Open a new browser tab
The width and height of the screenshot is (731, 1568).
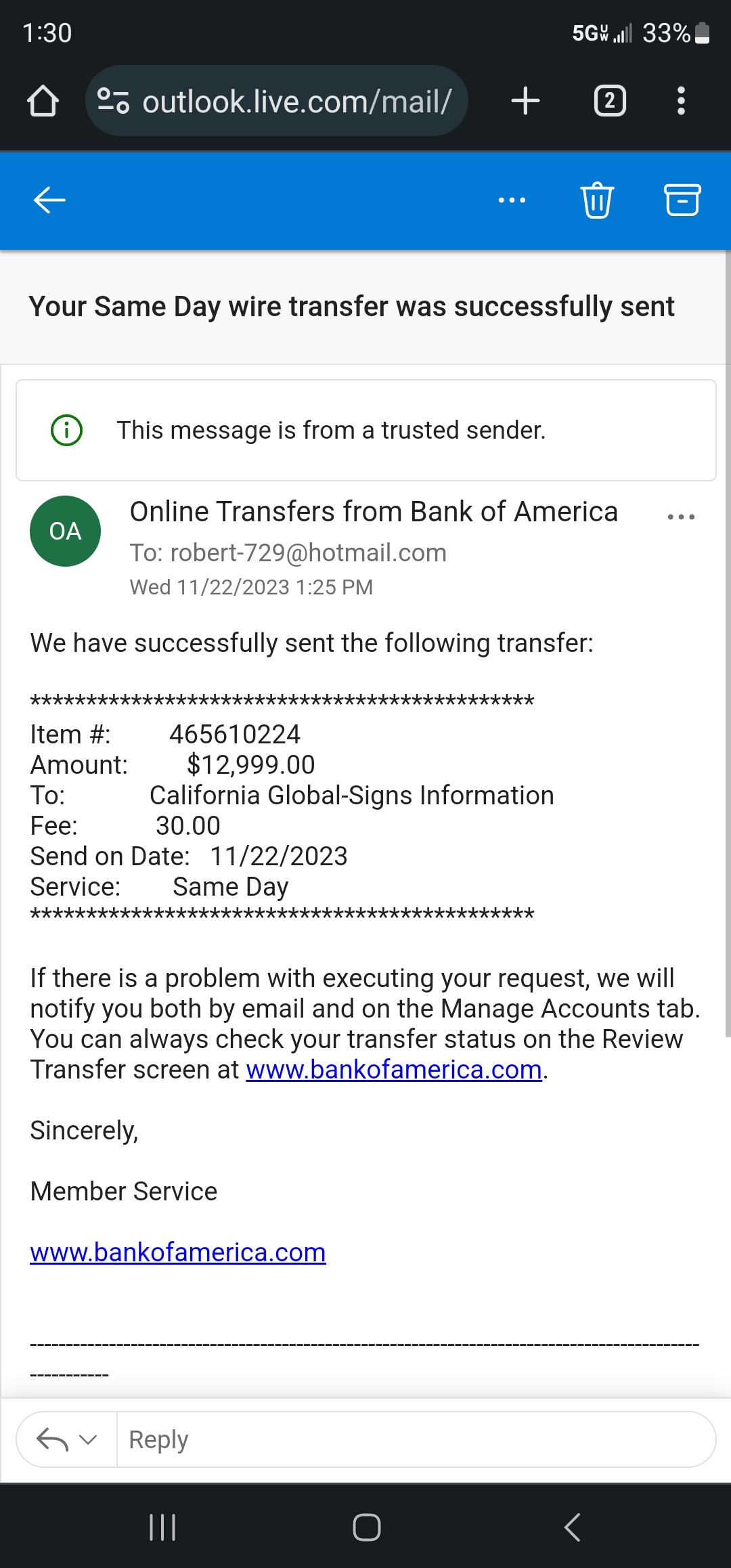click(x=525, y=101)
